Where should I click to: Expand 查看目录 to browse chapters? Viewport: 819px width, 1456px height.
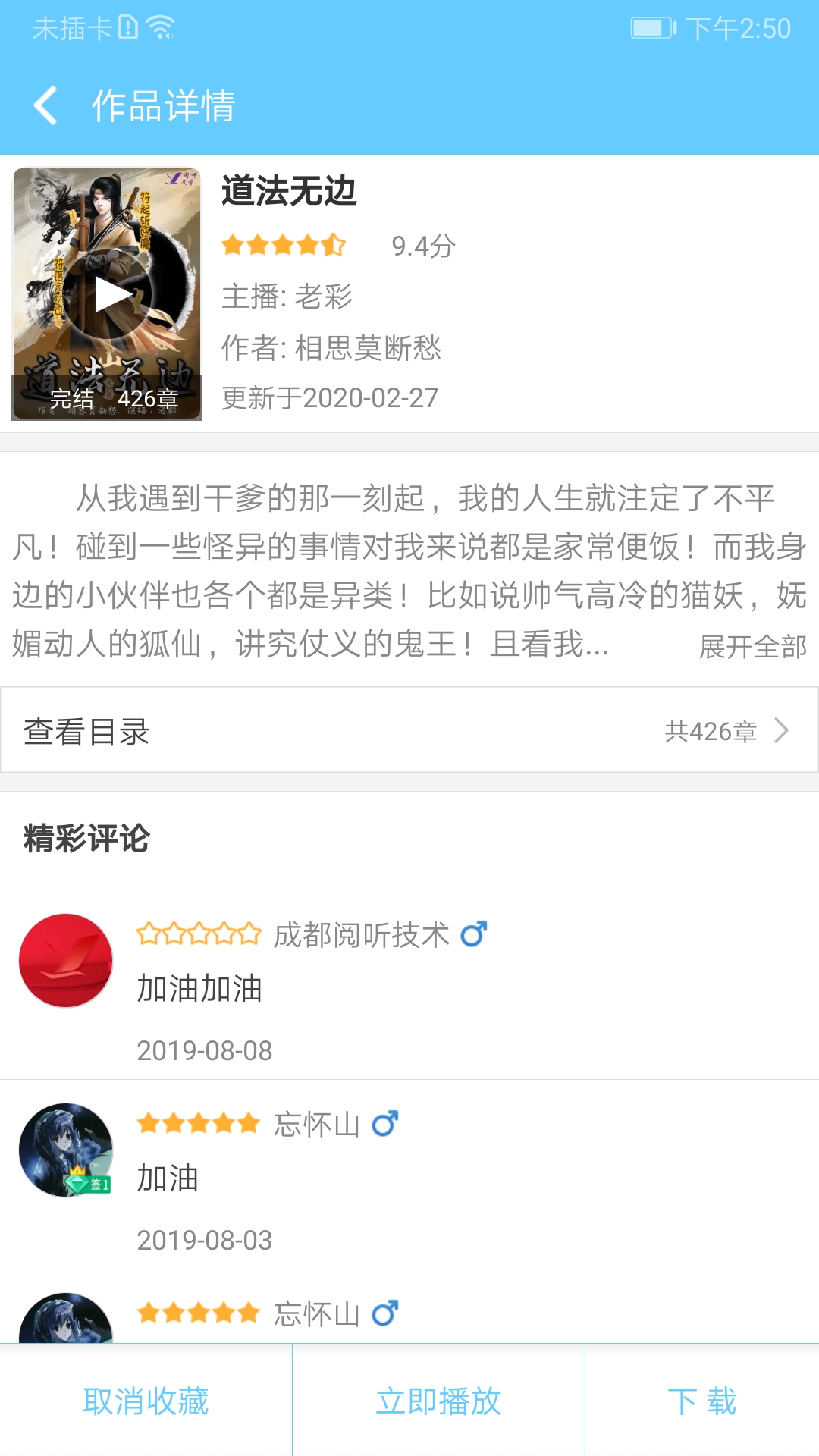(x=87, y=732)
